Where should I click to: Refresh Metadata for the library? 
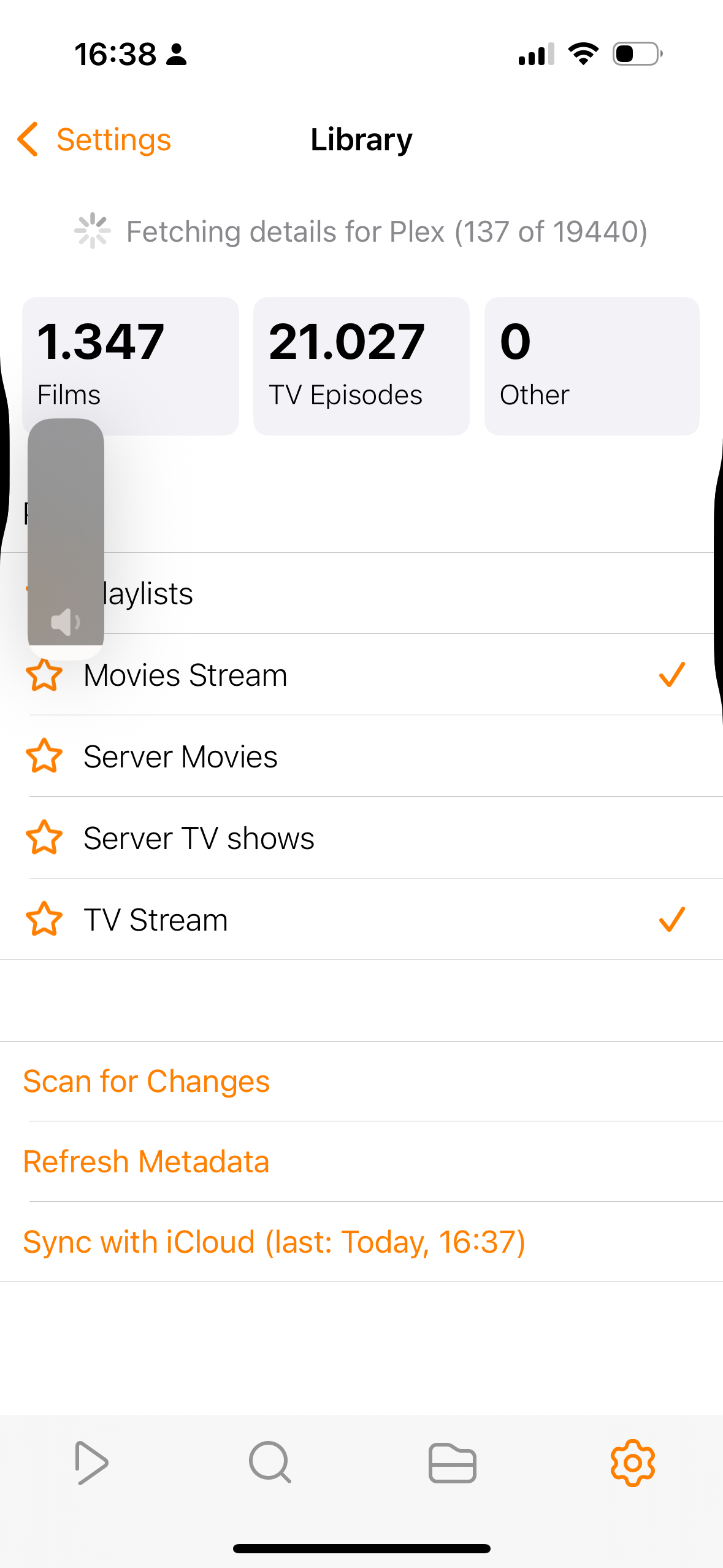[x=147, y=1161]
